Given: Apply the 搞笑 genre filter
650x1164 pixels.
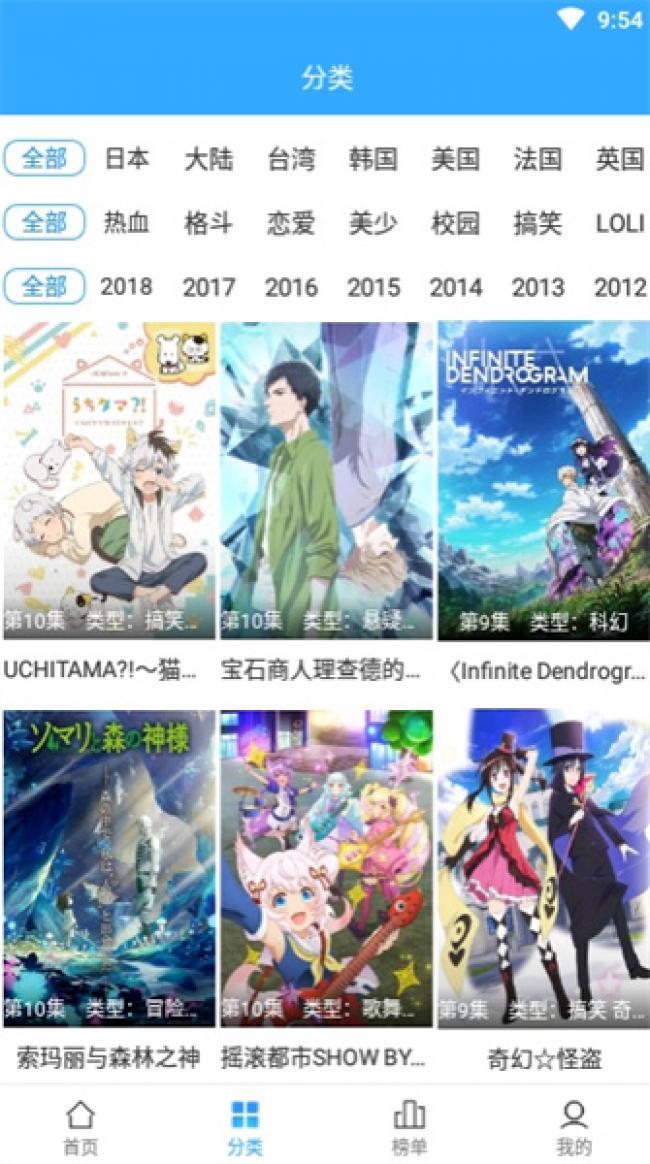Looking at the screenshot, I should pos(537,223).
